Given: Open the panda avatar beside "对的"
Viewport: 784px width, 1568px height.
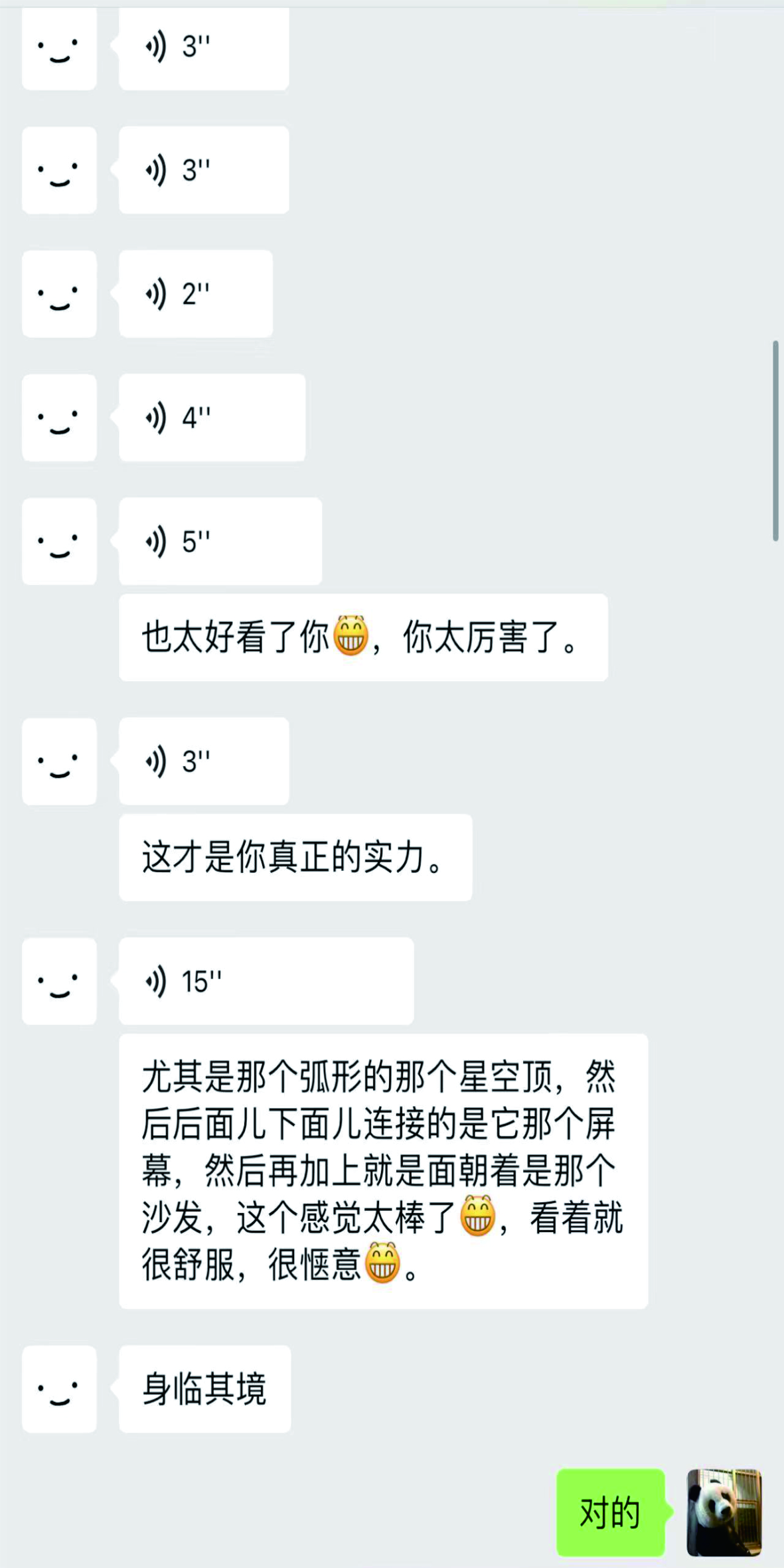Looking at the screenshot, I should [724, 1513].
